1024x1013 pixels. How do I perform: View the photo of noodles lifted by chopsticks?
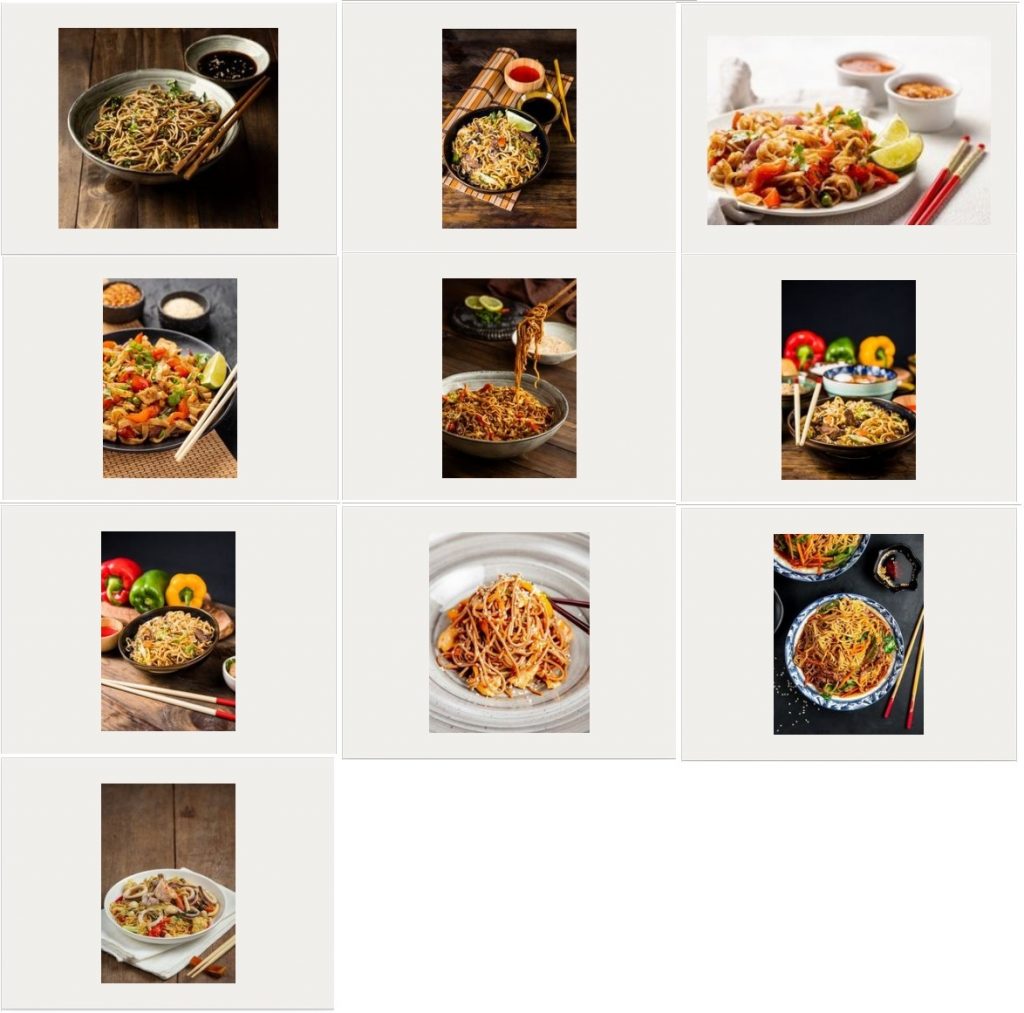pos(509,378)
